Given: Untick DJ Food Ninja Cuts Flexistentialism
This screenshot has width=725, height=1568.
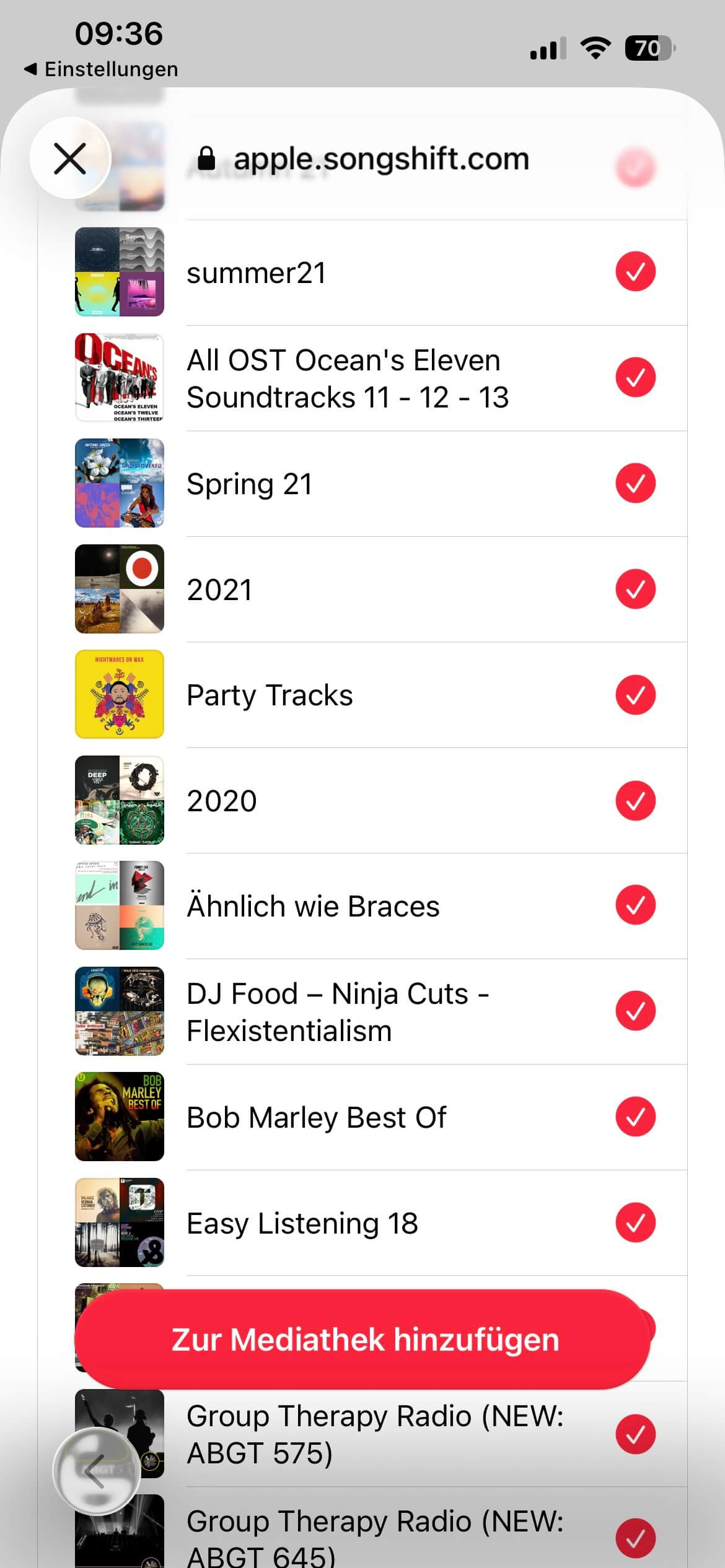Looking at the screenshot, I should click(x=635, y=1011).
